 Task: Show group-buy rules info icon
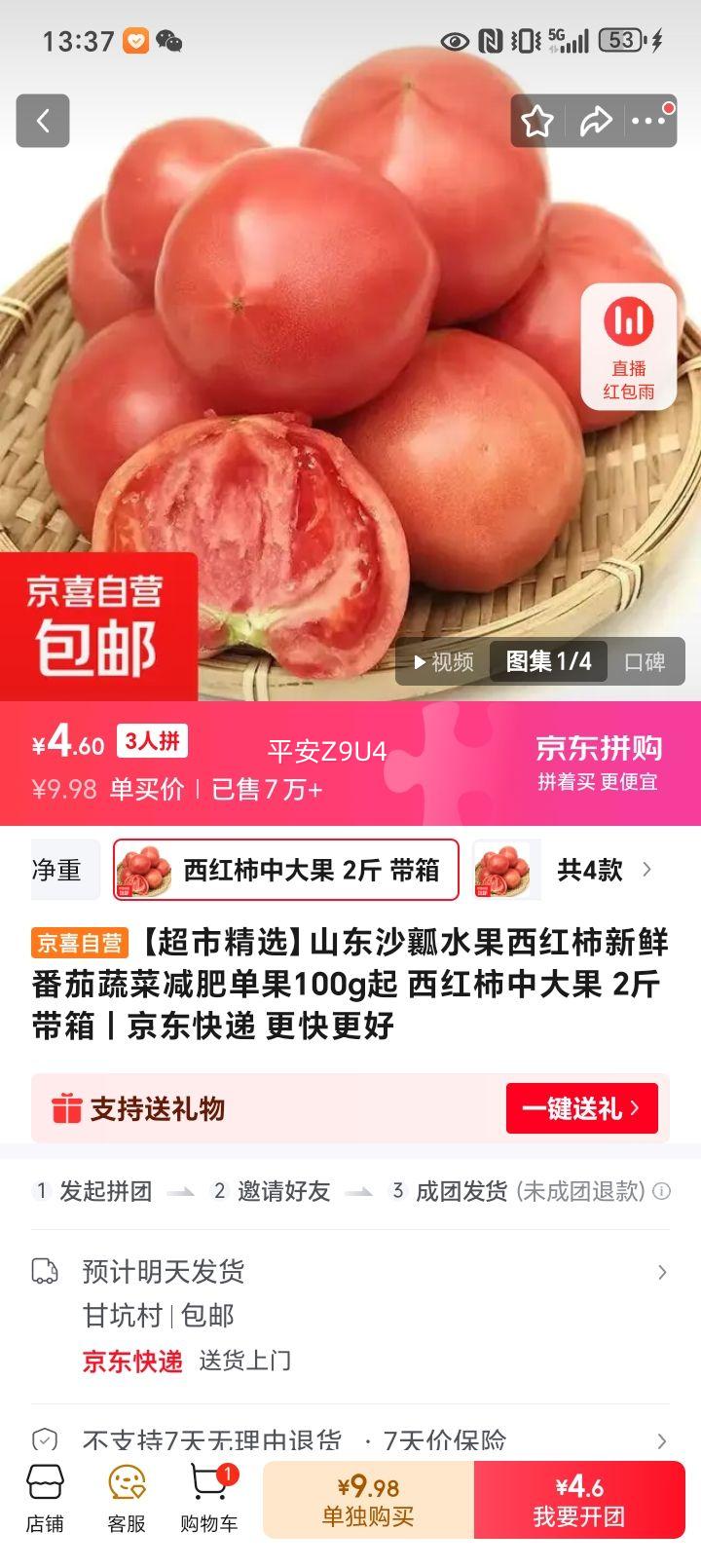(661, 1191)
